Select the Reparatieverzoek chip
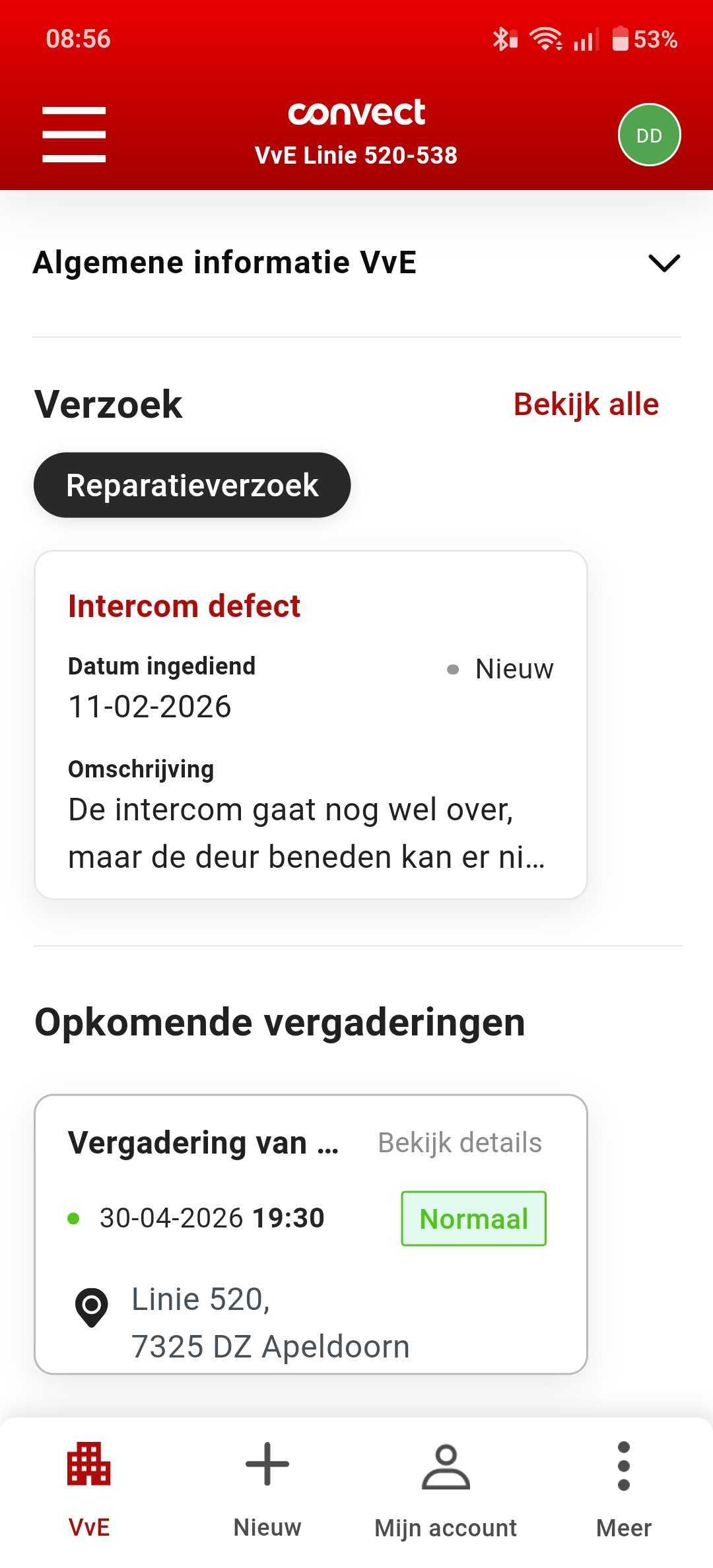The width and height of the screenshot is (713, 1568). point(192,485)
